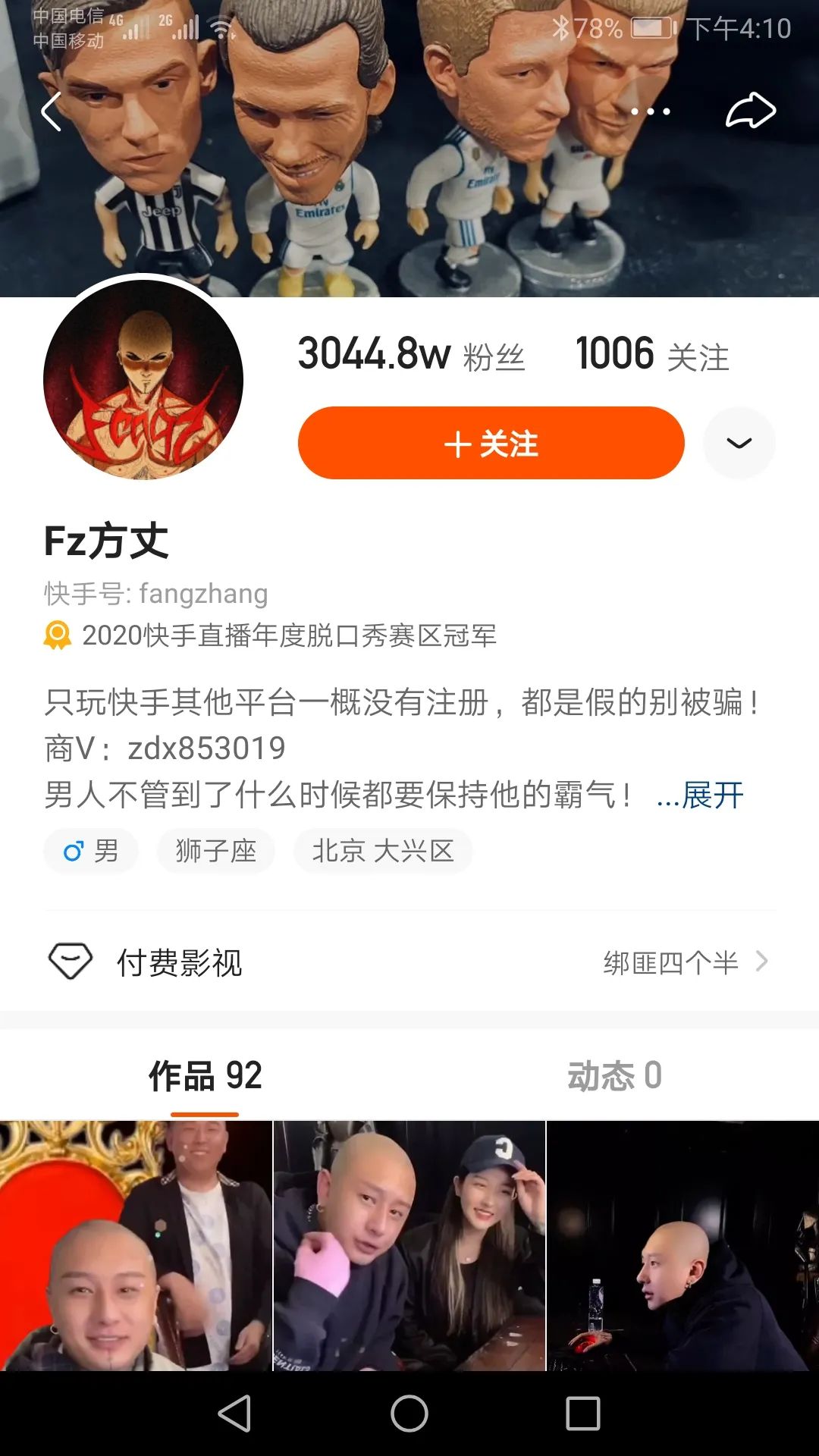Open the Android back triangle navigation icon
Image resolution: width=819 pixels, height=1456 pixels.
(235, 1412)
